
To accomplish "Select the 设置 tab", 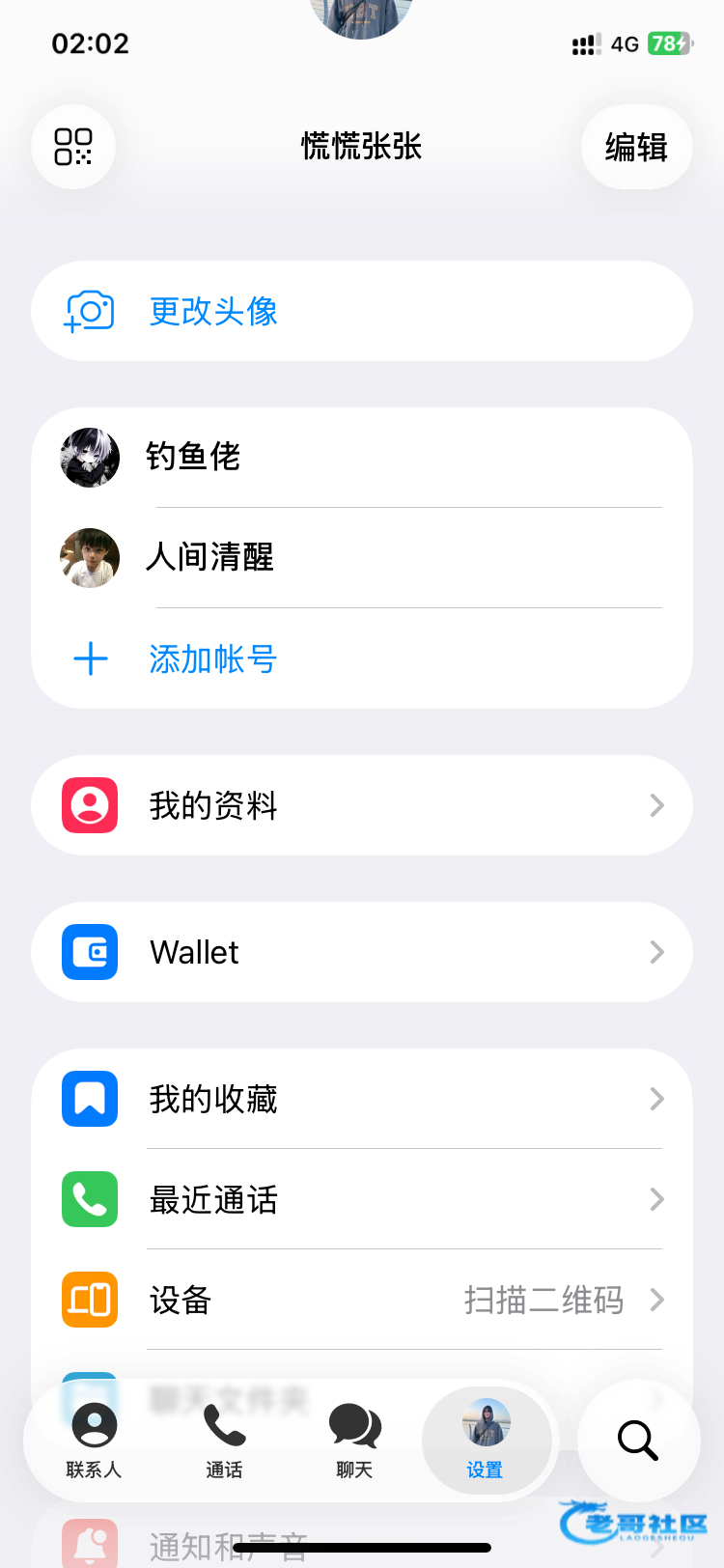I will [x=486, y=1441].
